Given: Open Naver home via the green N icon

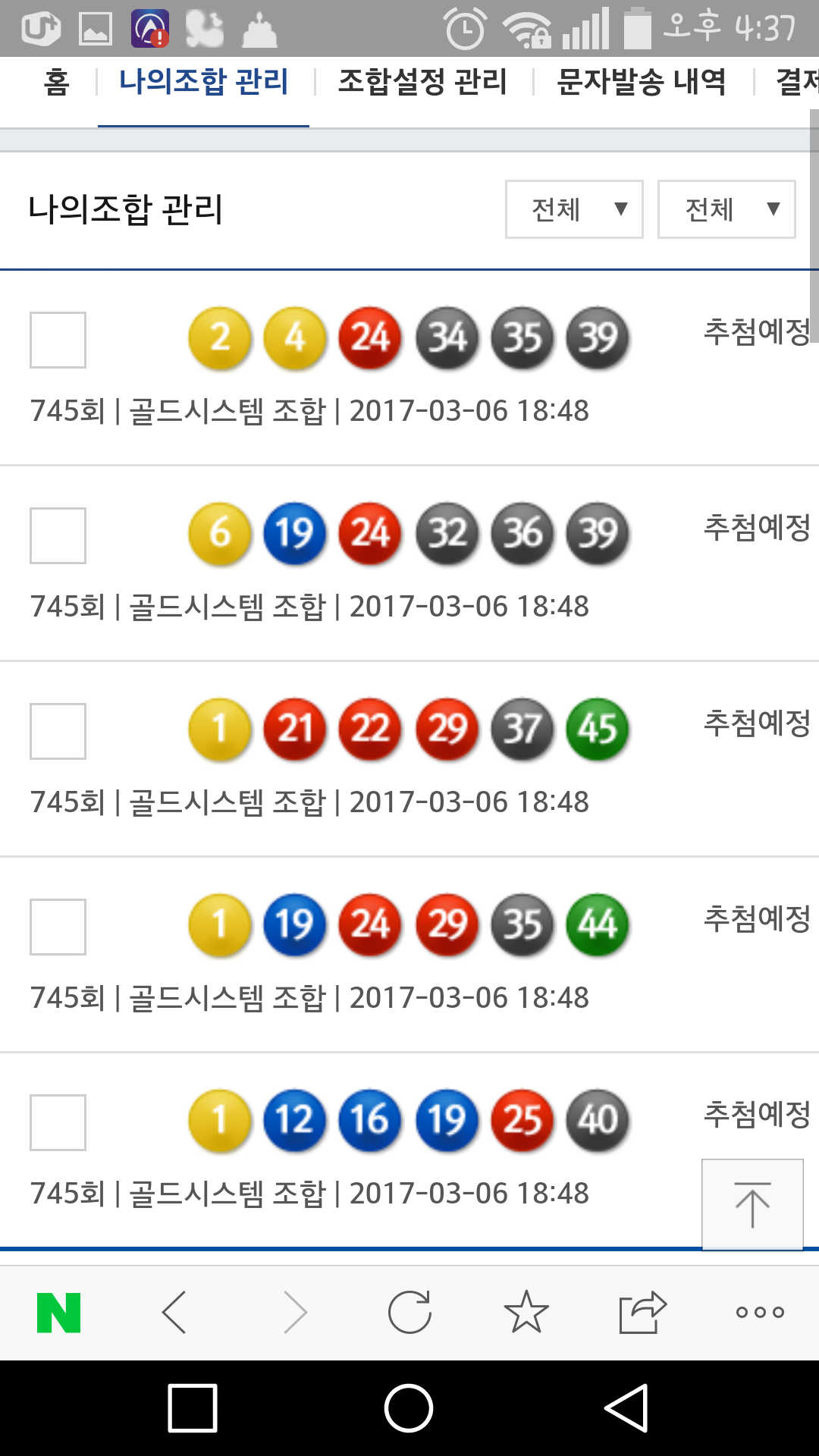Looking at the screenshot, I should click(x=59, y=1313).
